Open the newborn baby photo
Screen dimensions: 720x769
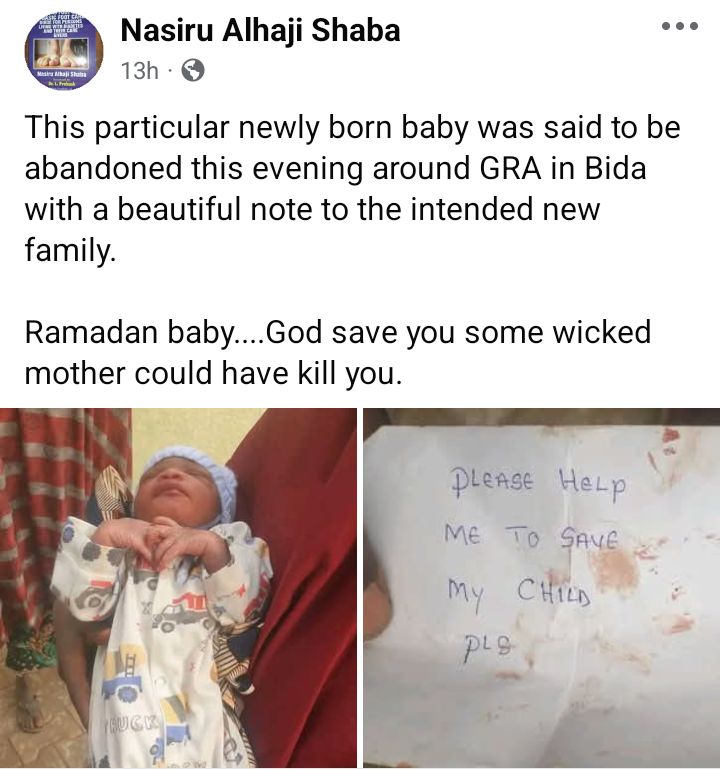click(x=178, y=588)
